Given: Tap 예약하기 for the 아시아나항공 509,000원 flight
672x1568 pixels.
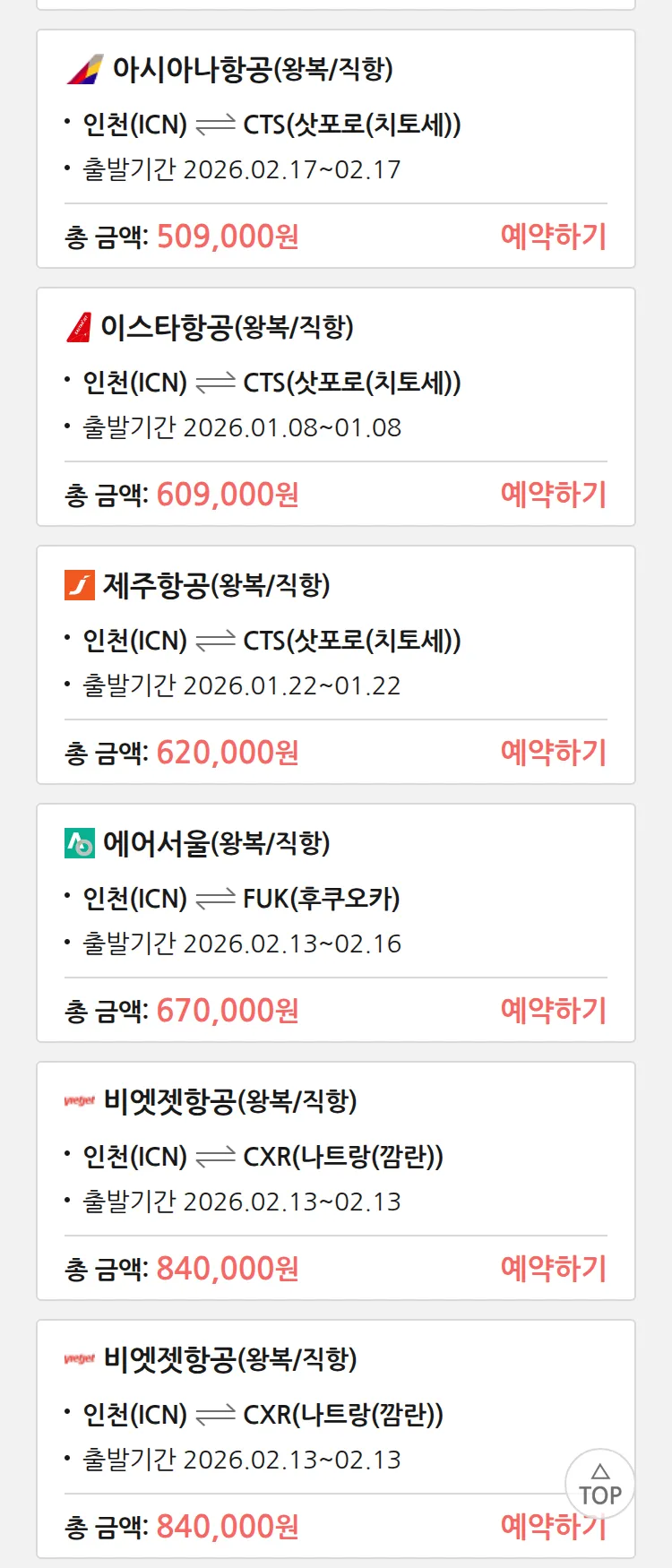Looking at the screenshot, I should coord(553,237).
